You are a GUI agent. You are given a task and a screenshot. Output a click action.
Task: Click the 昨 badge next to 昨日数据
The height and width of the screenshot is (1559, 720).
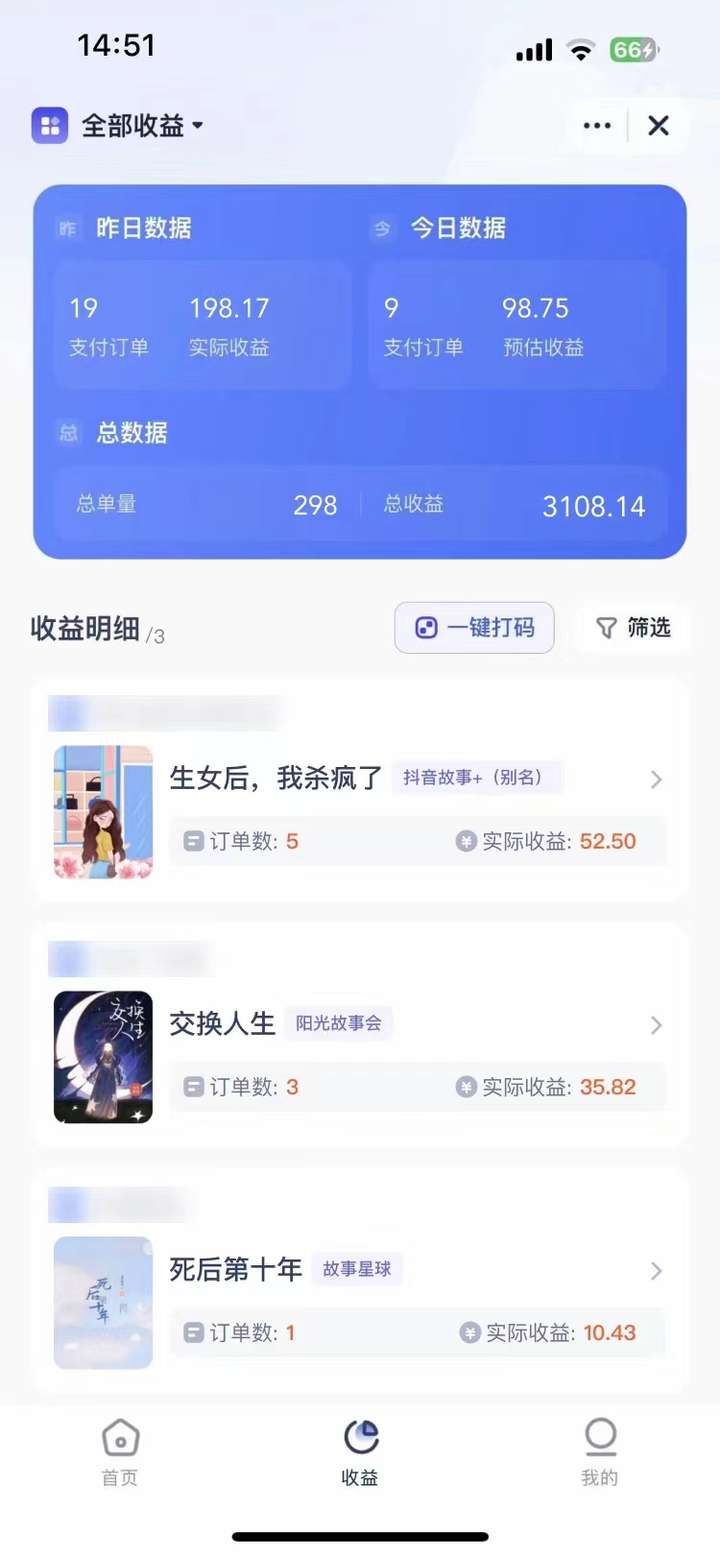click(x=67, y=228)
